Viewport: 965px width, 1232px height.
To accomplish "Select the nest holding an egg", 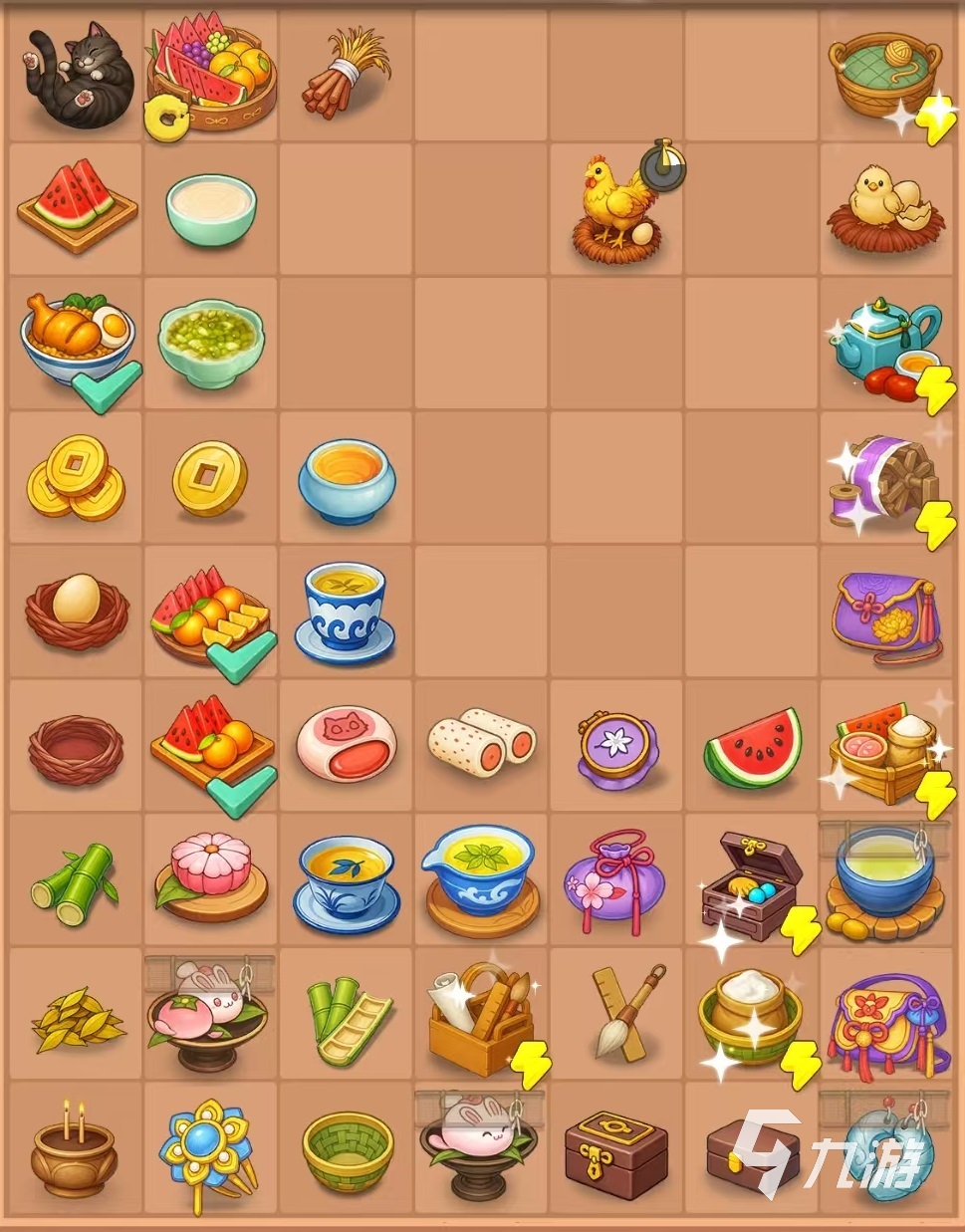I will coord(77,611).
